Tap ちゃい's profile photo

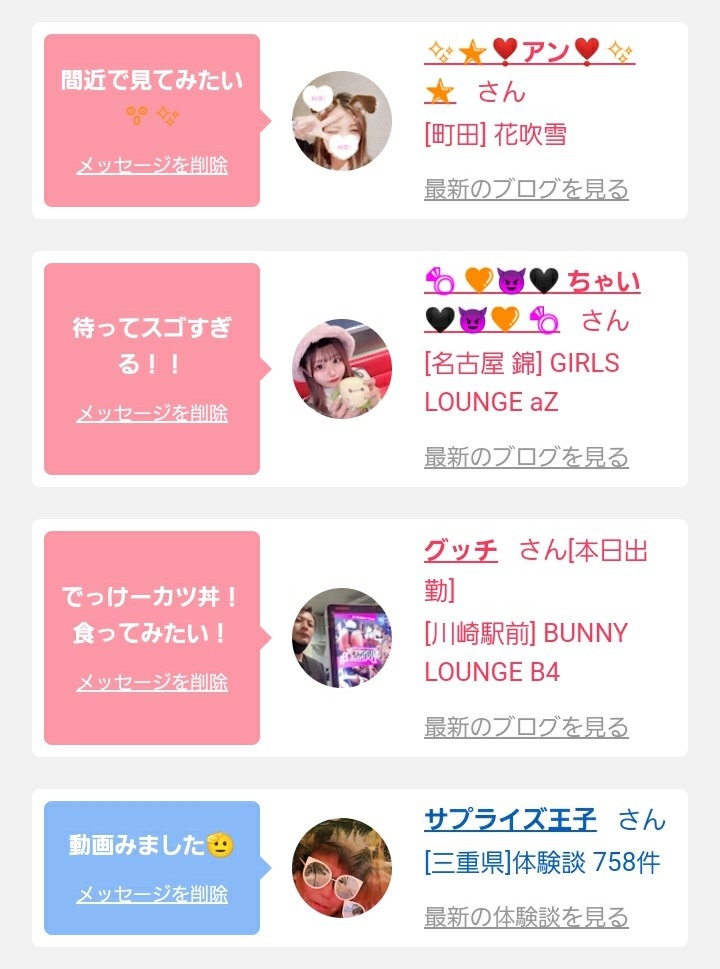(342, 369)
